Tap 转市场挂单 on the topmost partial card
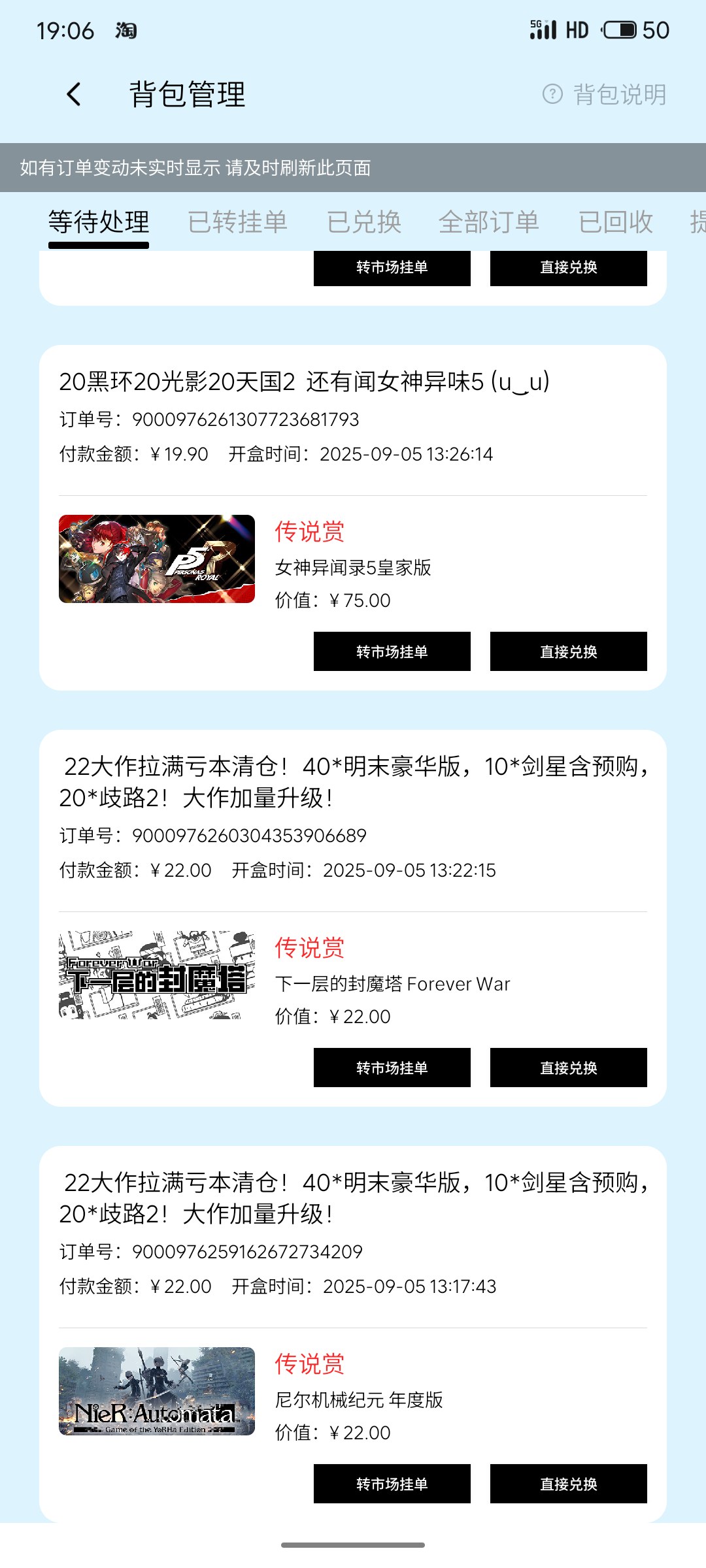 point(392,268)
